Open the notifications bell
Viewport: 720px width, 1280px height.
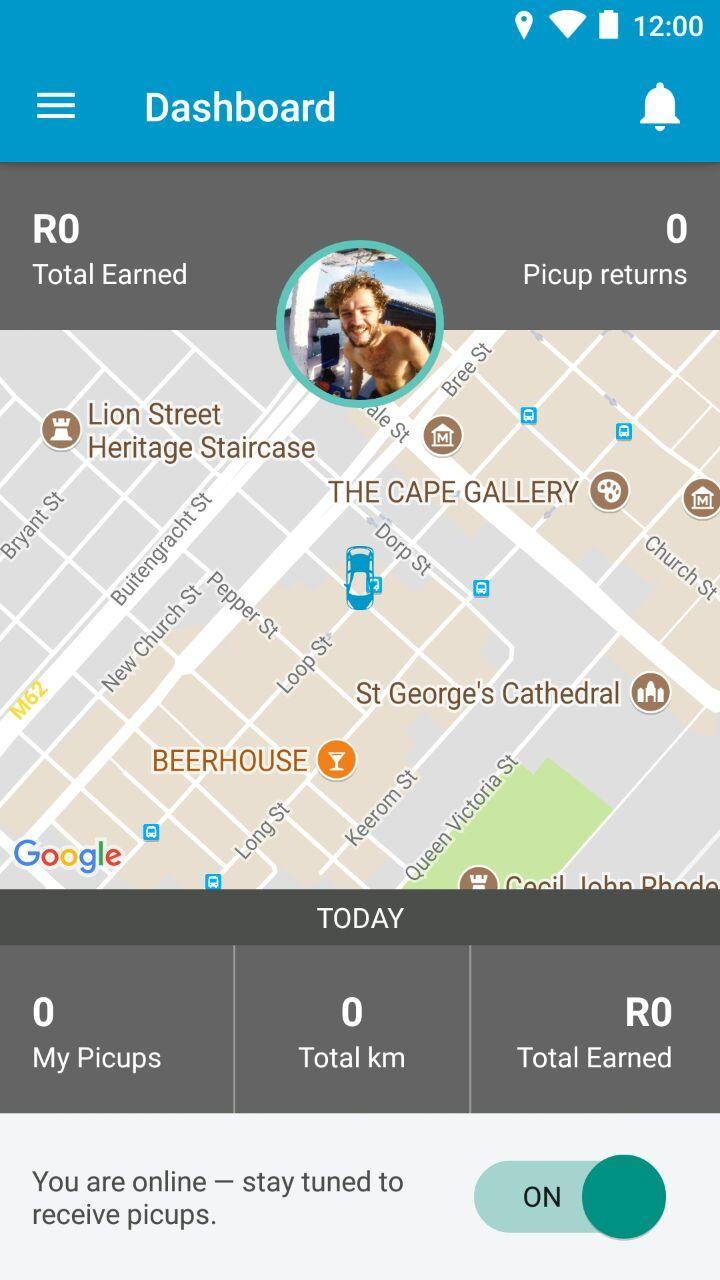click(660, 107)
